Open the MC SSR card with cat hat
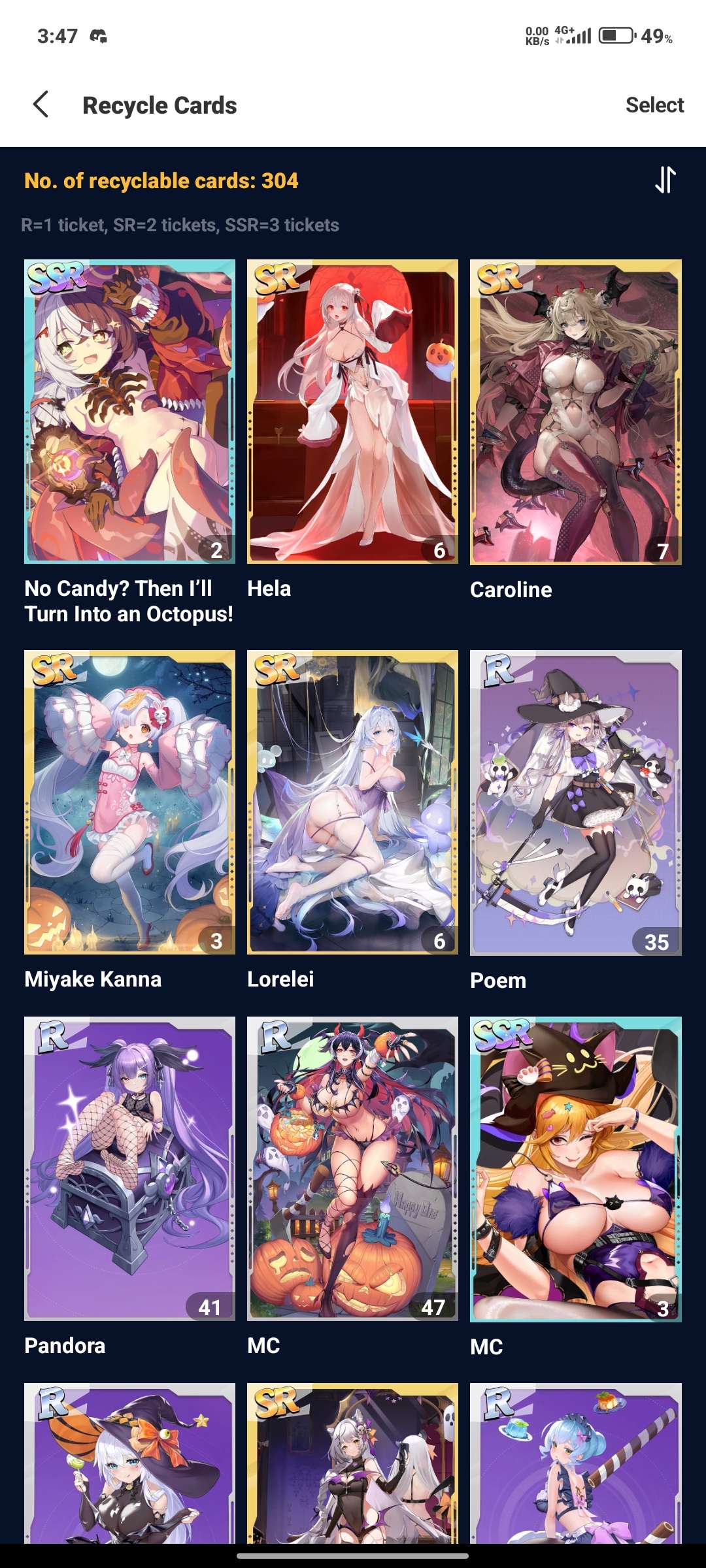This screenshot has width=706, height=1568. click(575, 1168)
